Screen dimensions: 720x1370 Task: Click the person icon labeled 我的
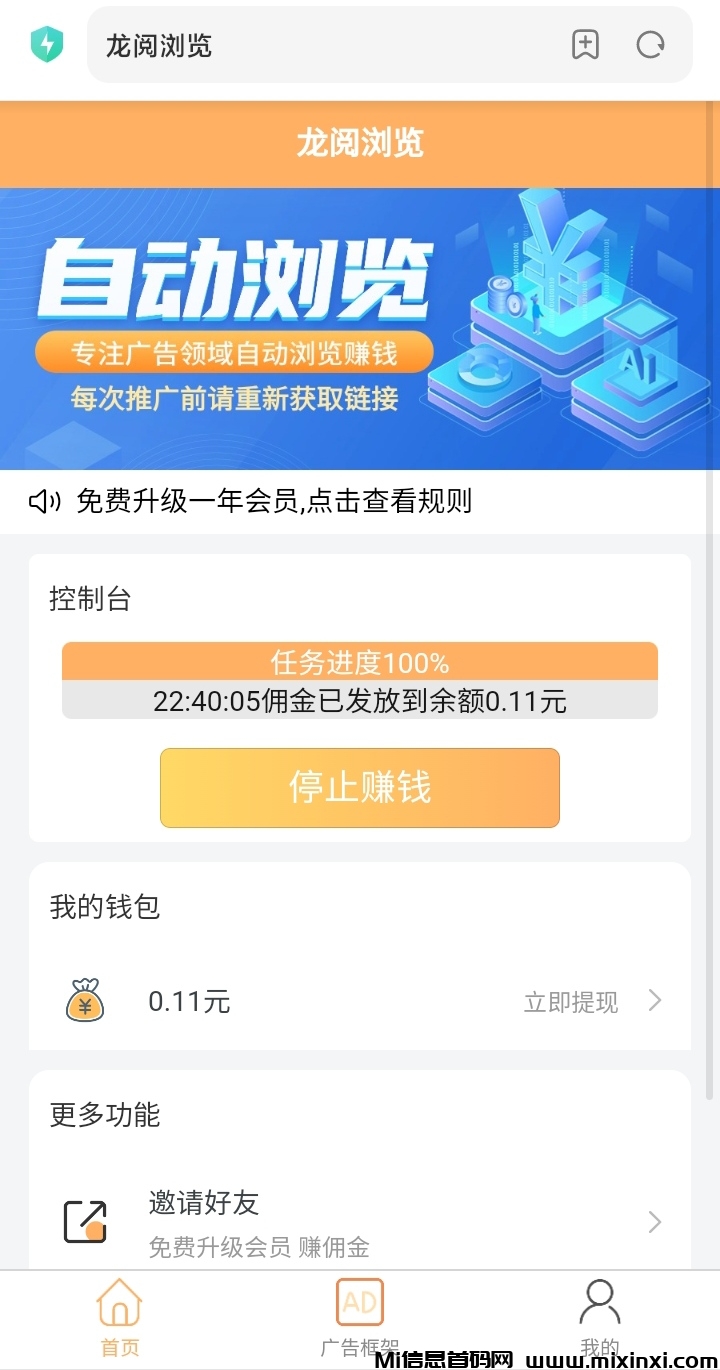[x=599, y=1301]
